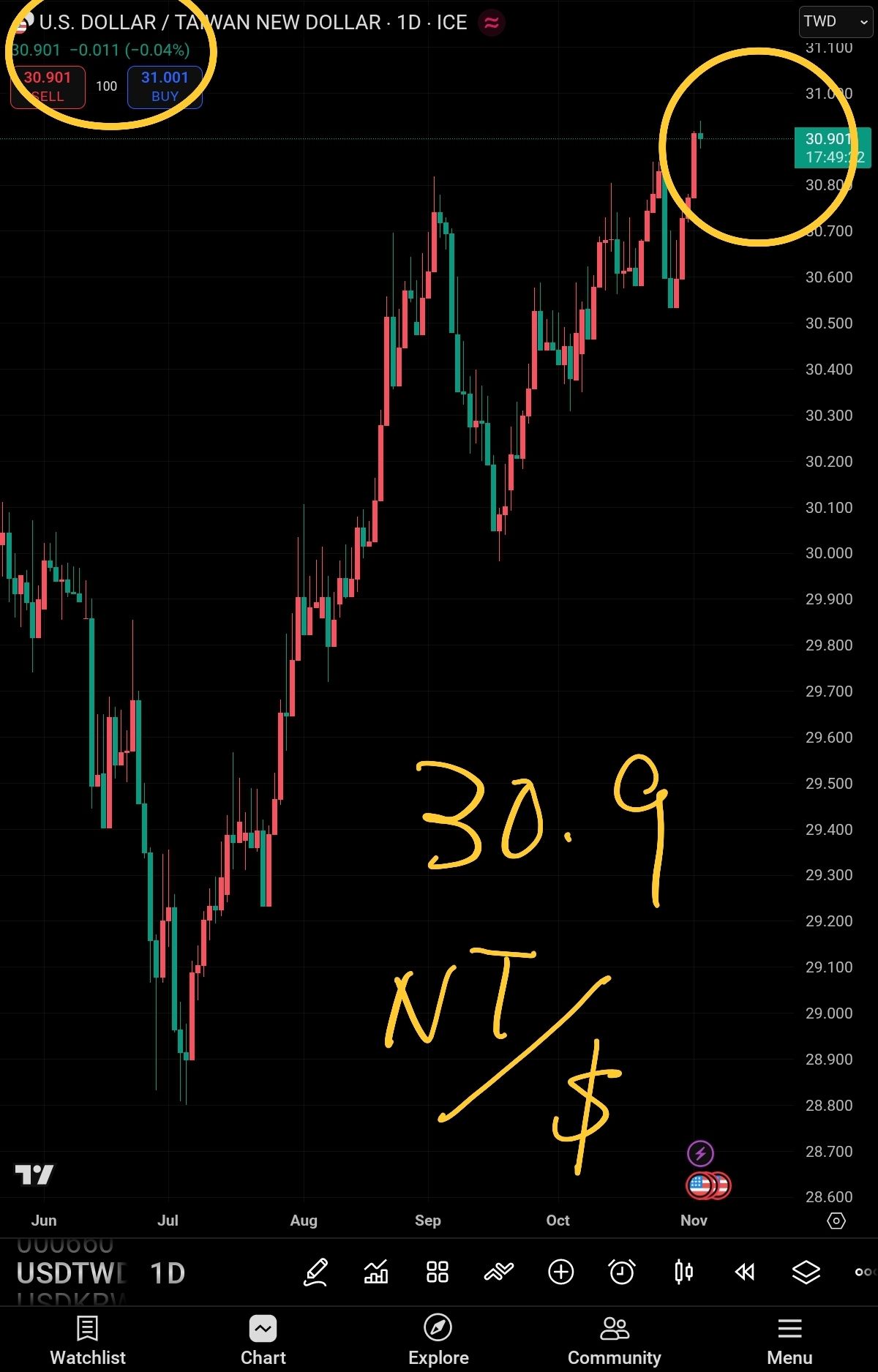This screenshot has height=1372, width=878.
Task: Switch to the Watchlist tab
Action: pos(87,1341)
